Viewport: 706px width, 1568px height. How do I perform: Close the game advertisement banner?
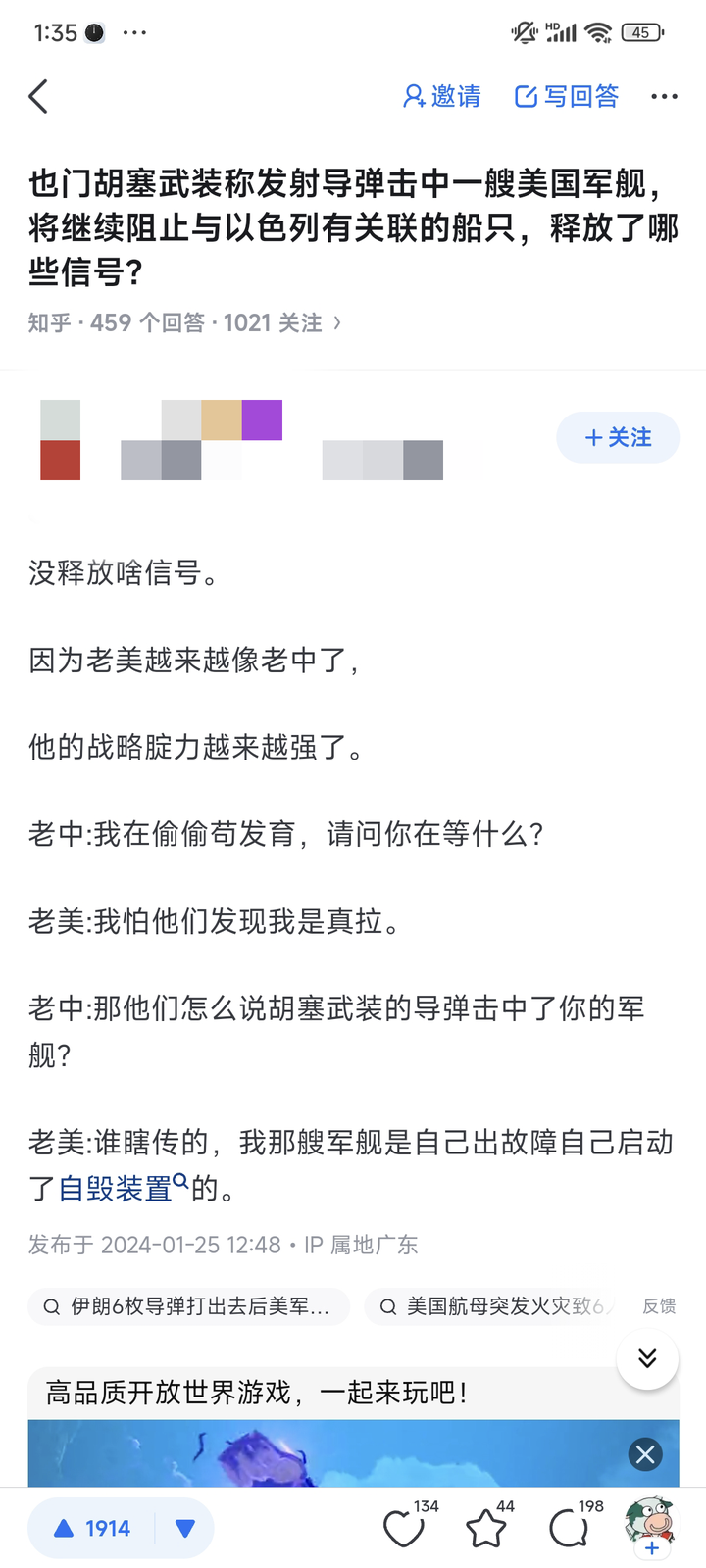tap(644, 1454)
